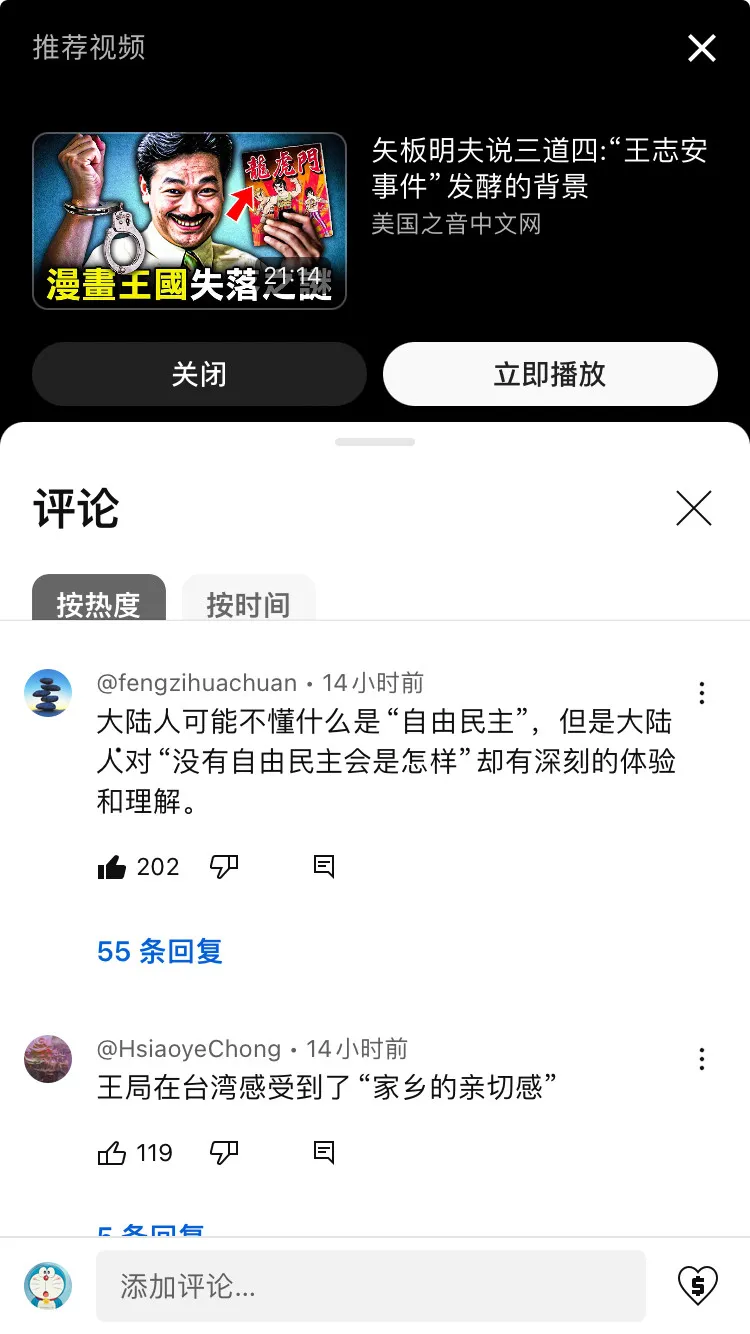Viewport: 750px width, 1334px height.
Task: Open the recommended video thumbnail
Action: (189, 221)
